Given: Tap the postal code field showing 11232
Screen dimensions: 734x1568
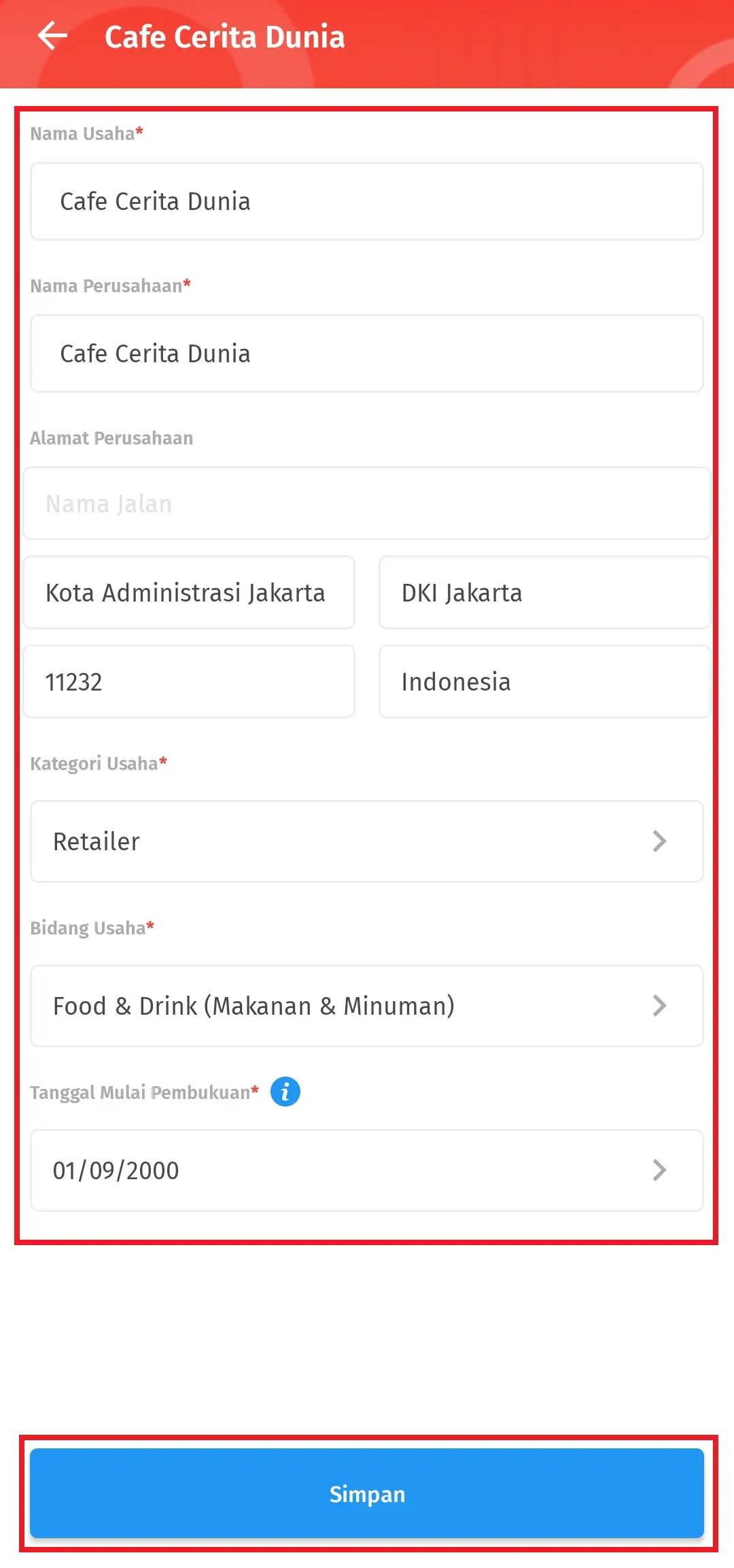Looking at the screenshot, I should tap(188, 681).
